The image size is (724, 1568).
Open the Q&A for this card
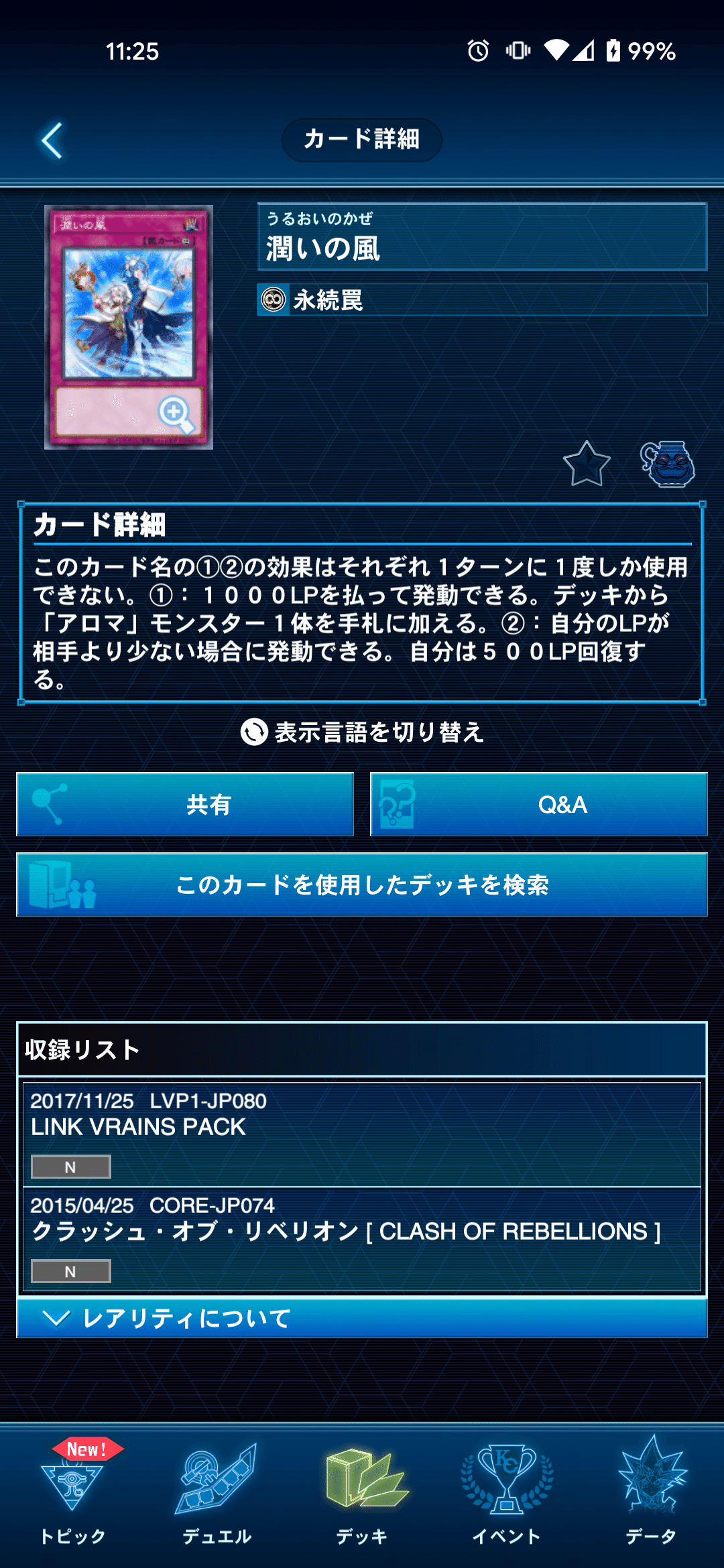tap(539, 804)
